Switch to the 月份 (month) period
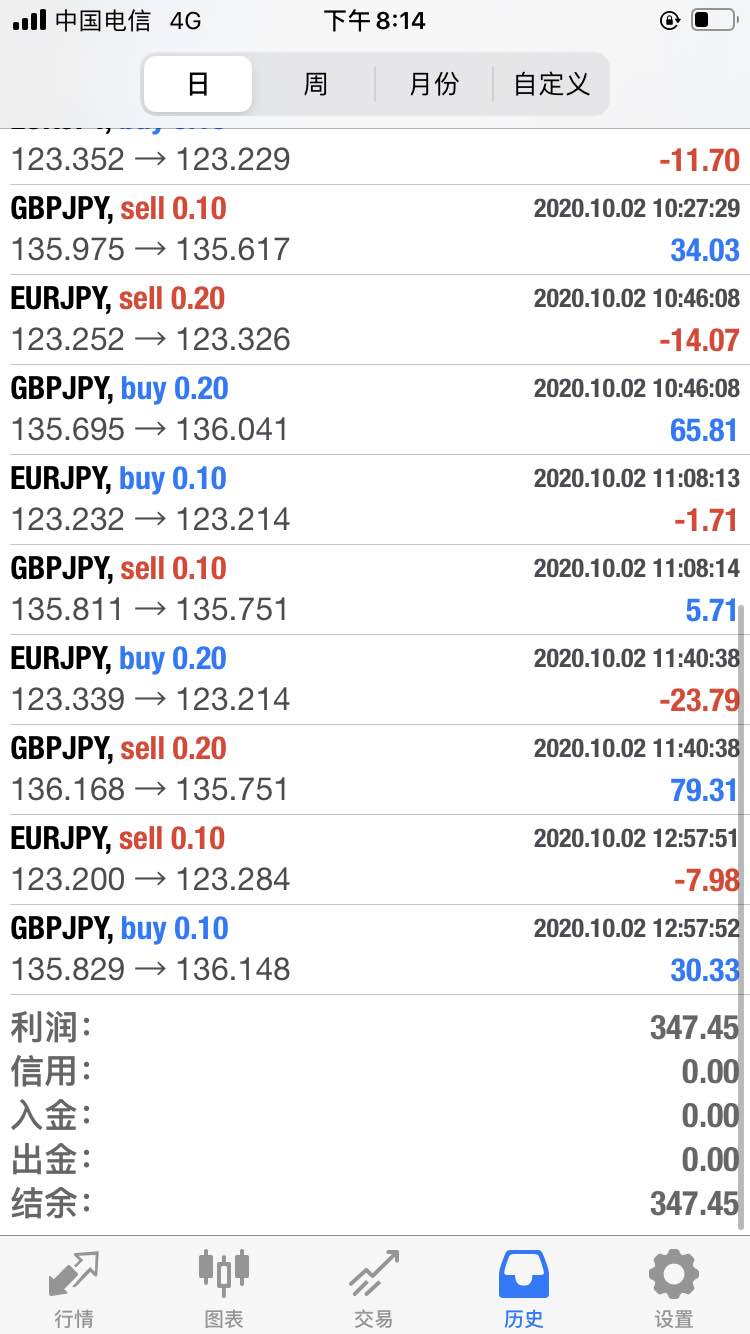 pyautogui.click(x=434, y=84)
